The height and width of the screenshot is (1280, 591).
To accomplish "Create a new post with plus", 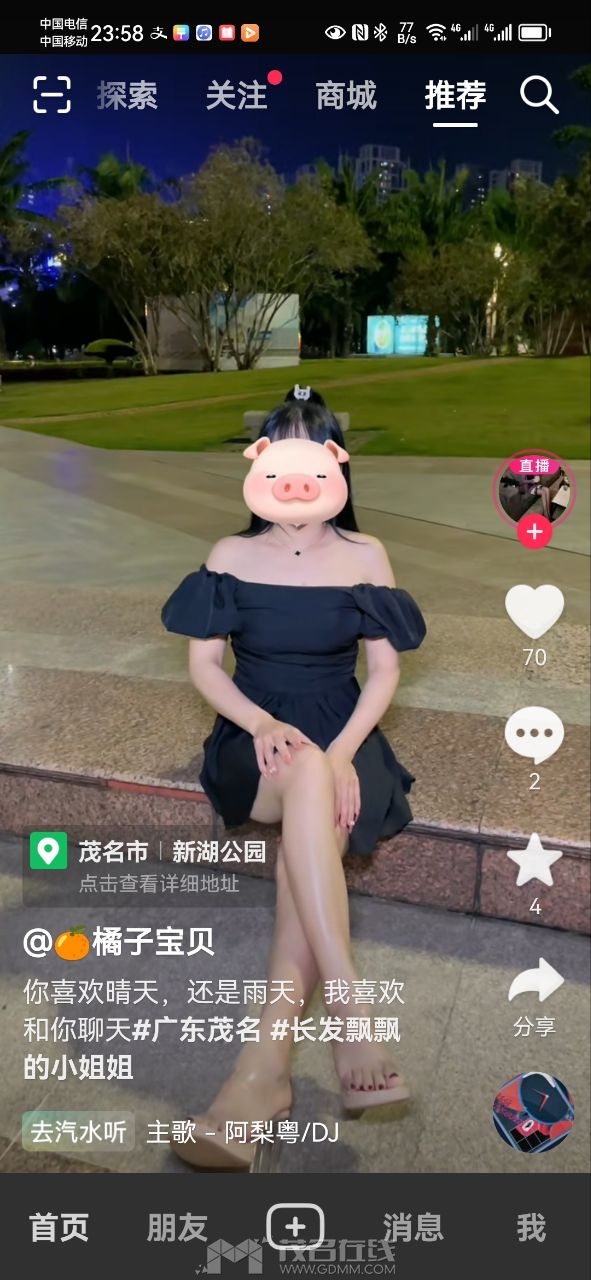I will pos(295,1226).
